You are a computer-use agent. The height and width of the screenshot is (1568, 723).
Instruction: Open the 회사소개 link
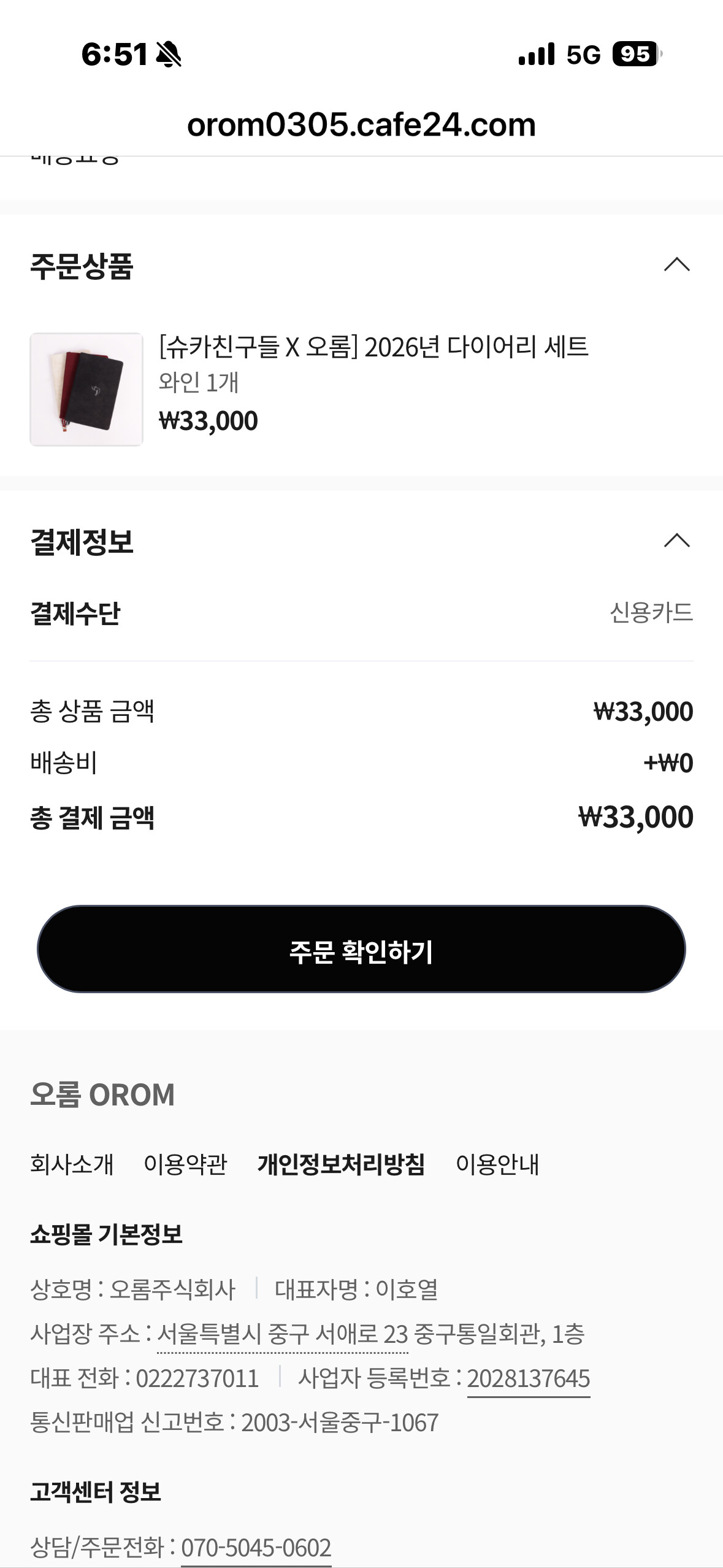click(x=72, y=1164)
